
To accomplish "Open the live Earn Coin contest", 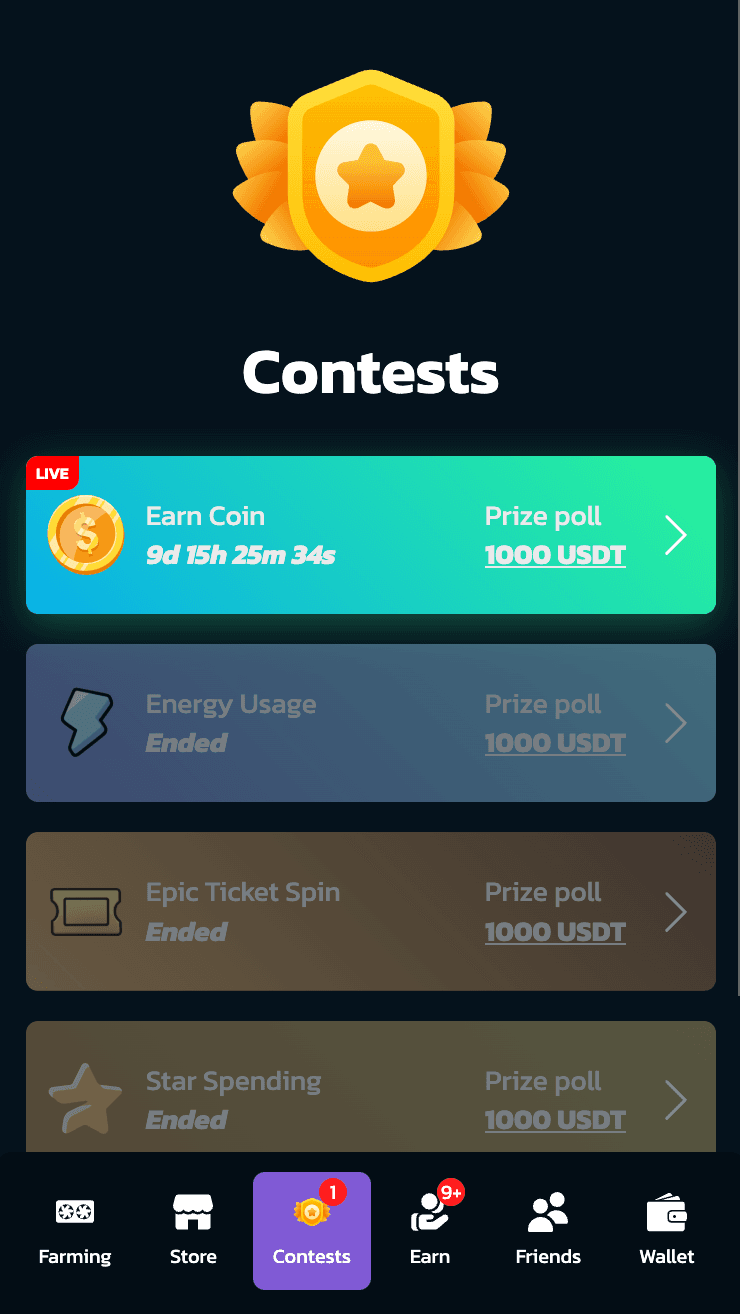I will (x=370, y=535).
